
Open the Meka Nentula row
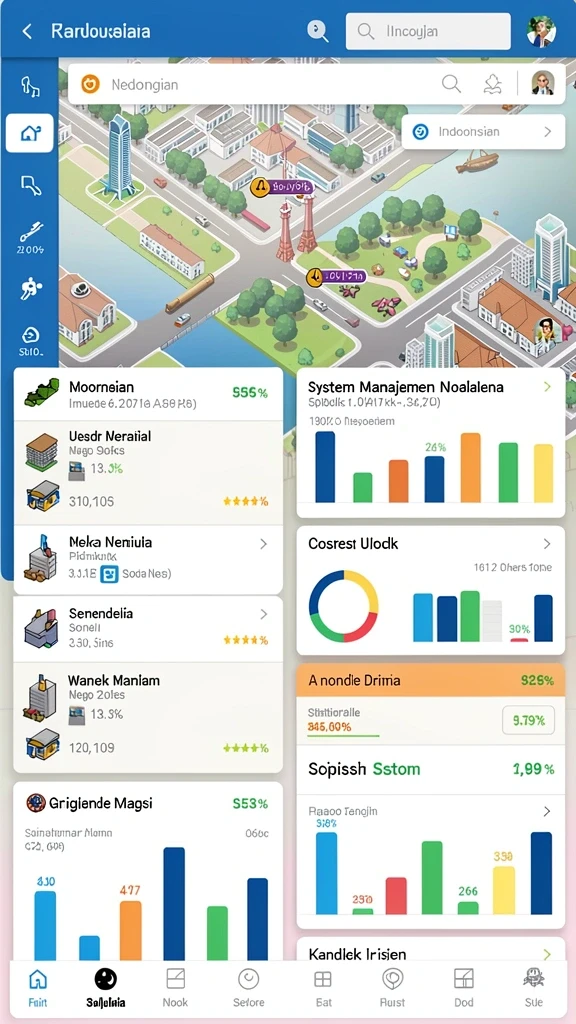[x=148, y=559]
